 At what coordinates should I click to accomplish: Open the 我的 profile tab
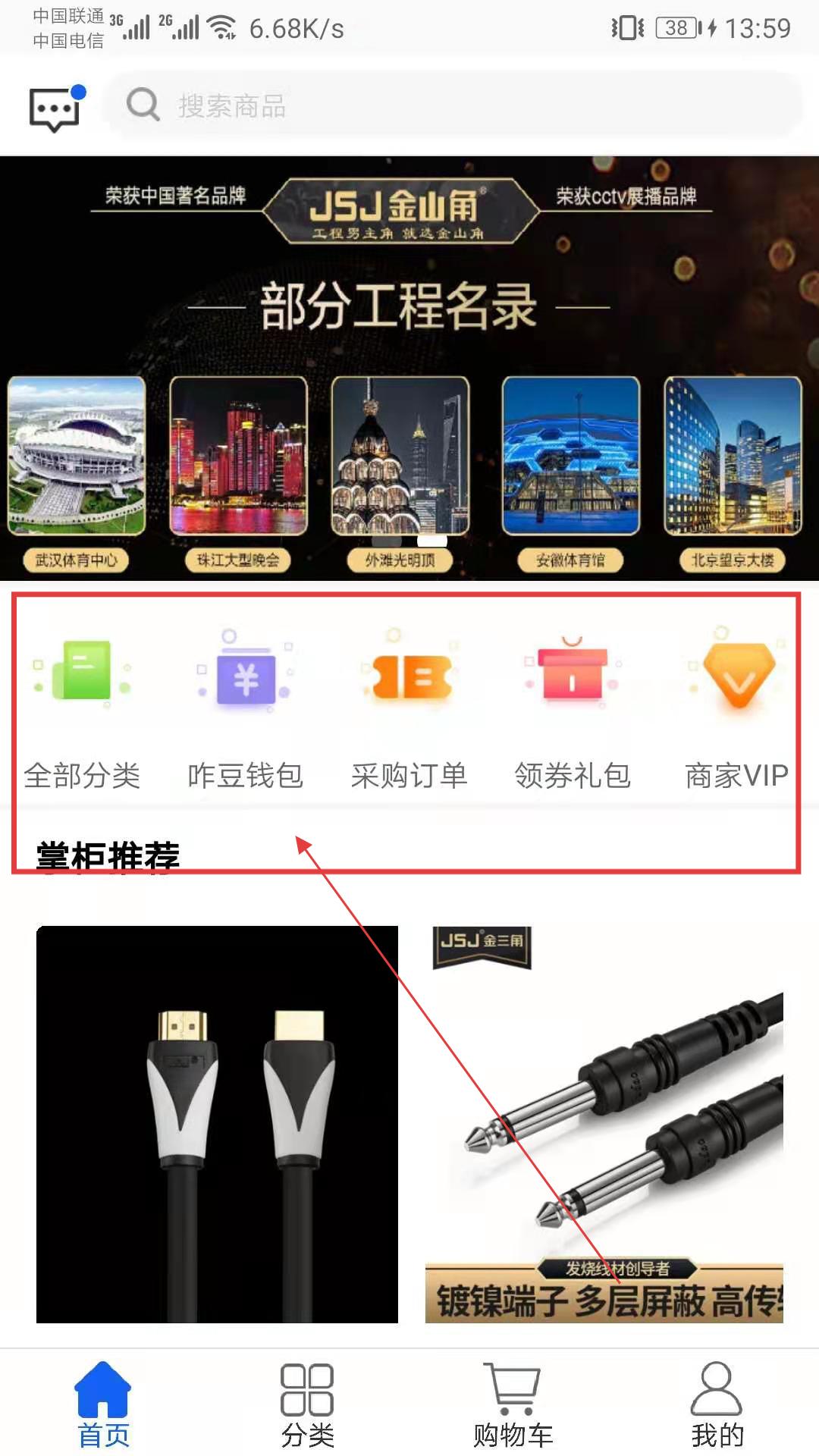[717, 1404]
